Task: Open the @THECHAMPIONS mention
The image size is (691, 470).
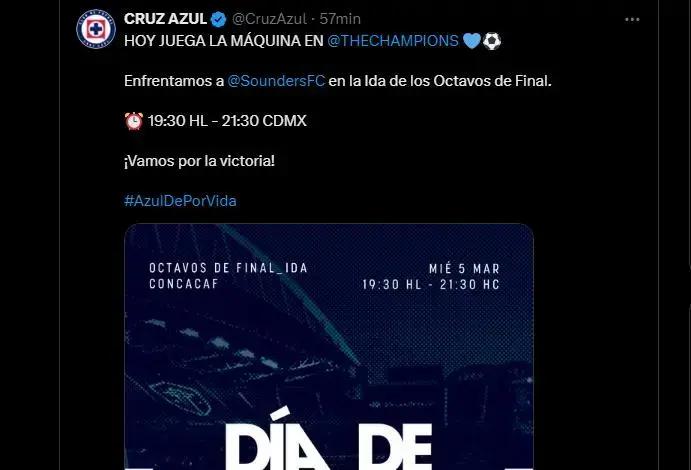Action: pos(393,41)
